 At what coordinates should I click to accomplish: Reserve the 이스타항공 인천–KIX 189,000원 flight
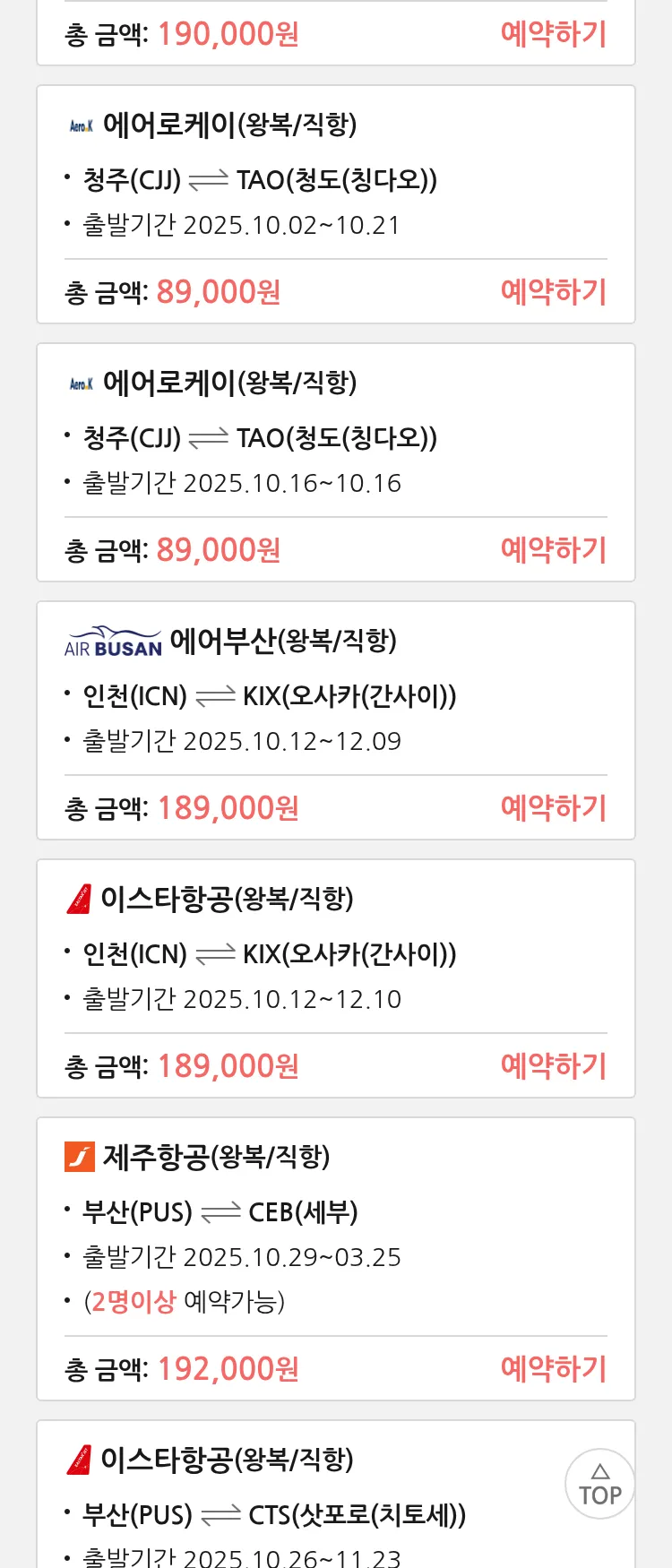point(554,1066)
